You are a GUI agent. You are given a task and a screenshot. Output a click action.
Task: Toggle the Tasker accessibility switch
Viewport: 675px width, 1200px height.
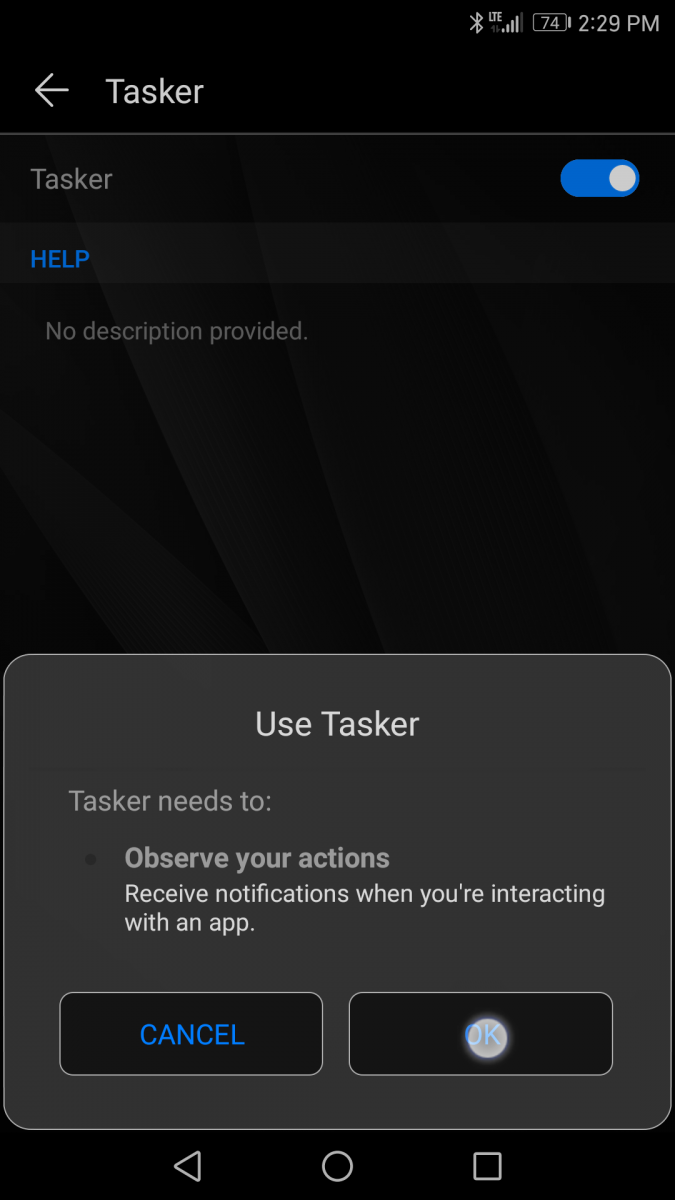(599, 179)
